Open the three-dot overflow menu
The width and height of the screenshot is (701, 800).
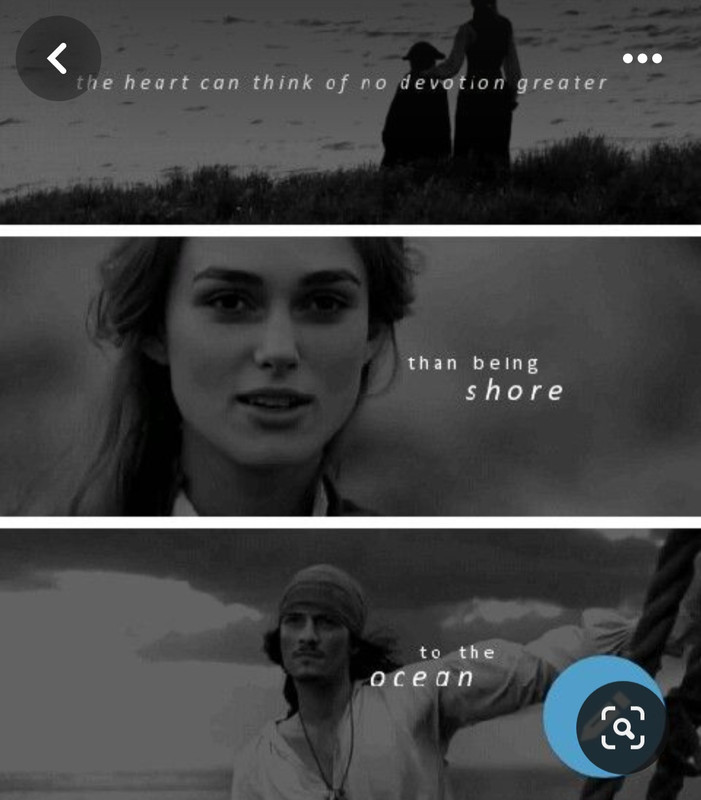642,58
